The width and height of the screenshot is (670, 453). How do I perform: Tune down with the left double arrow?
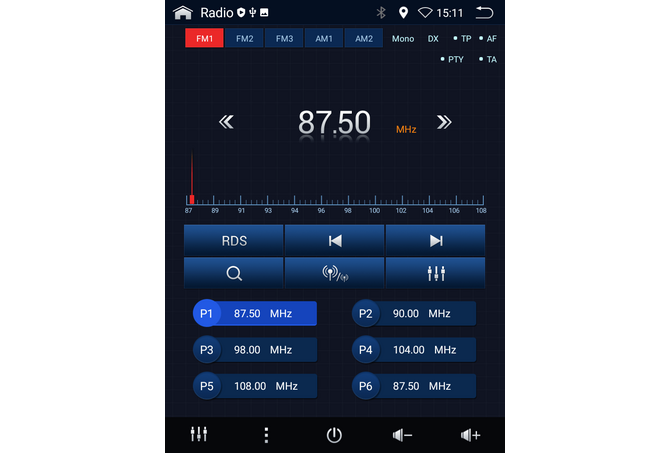click(x=226, y=122)
